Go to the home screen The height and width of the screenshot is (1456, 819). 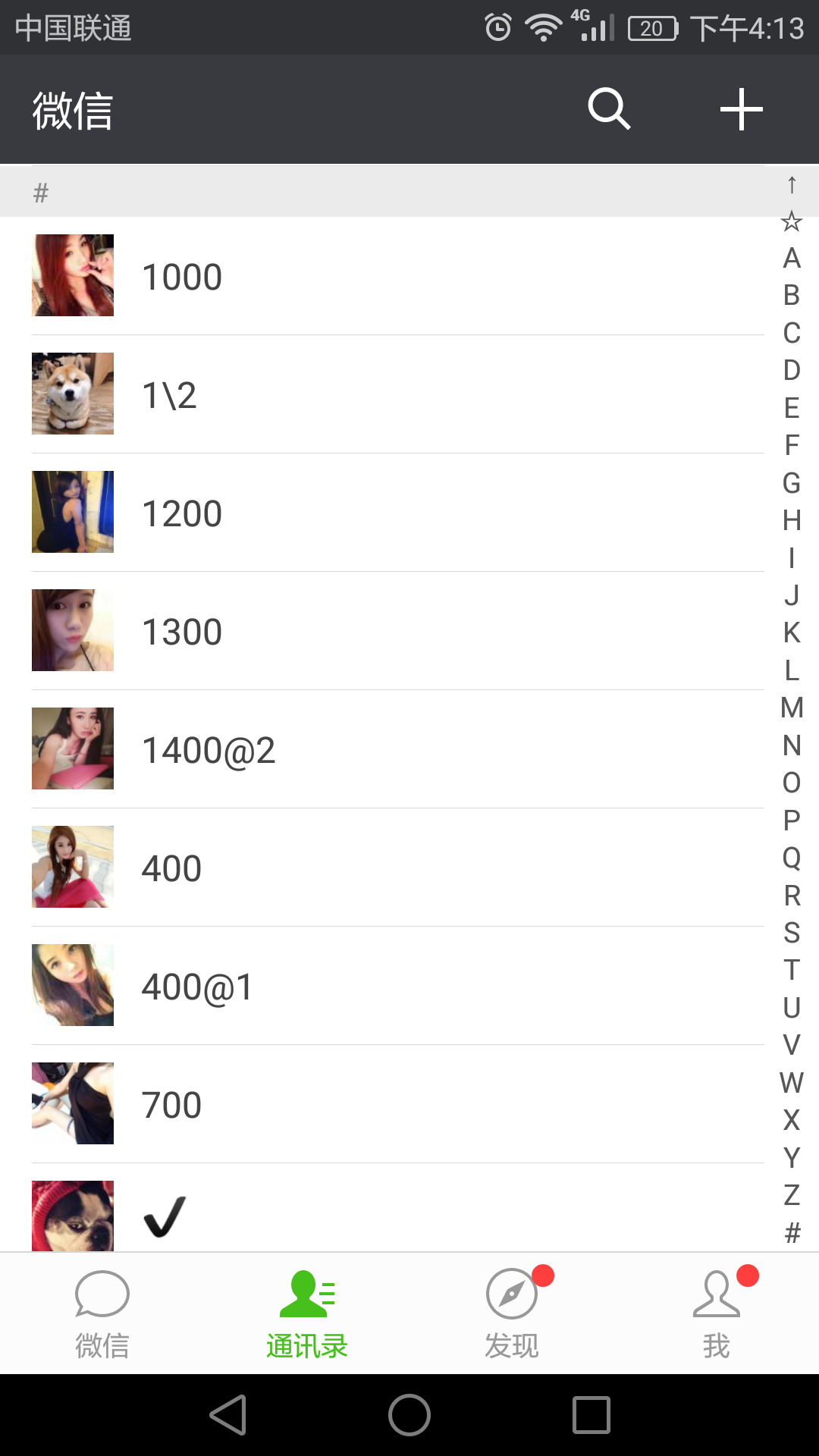[409, 1415]
